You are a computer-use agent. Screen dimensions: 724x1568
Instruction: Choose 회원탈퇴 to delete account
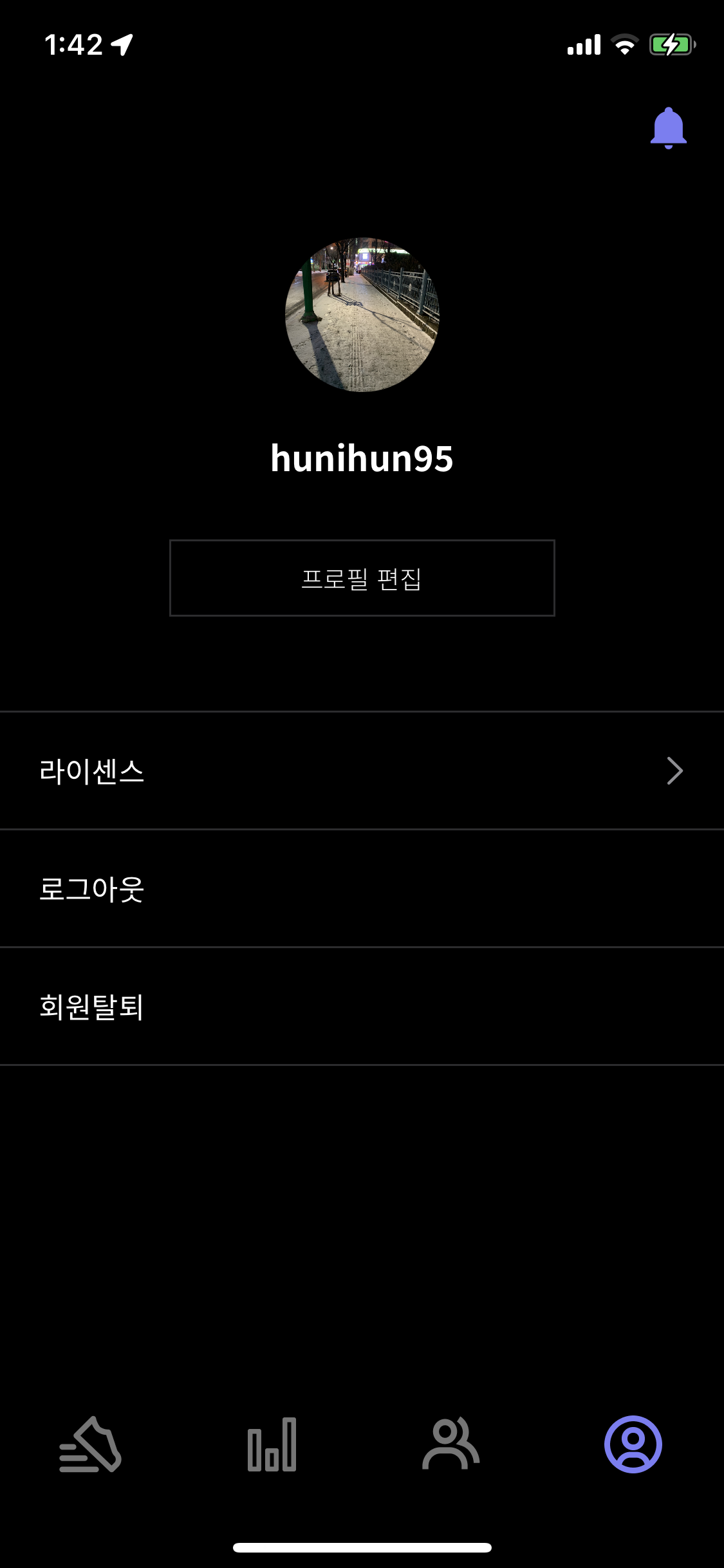click(x=362, y=1006)
